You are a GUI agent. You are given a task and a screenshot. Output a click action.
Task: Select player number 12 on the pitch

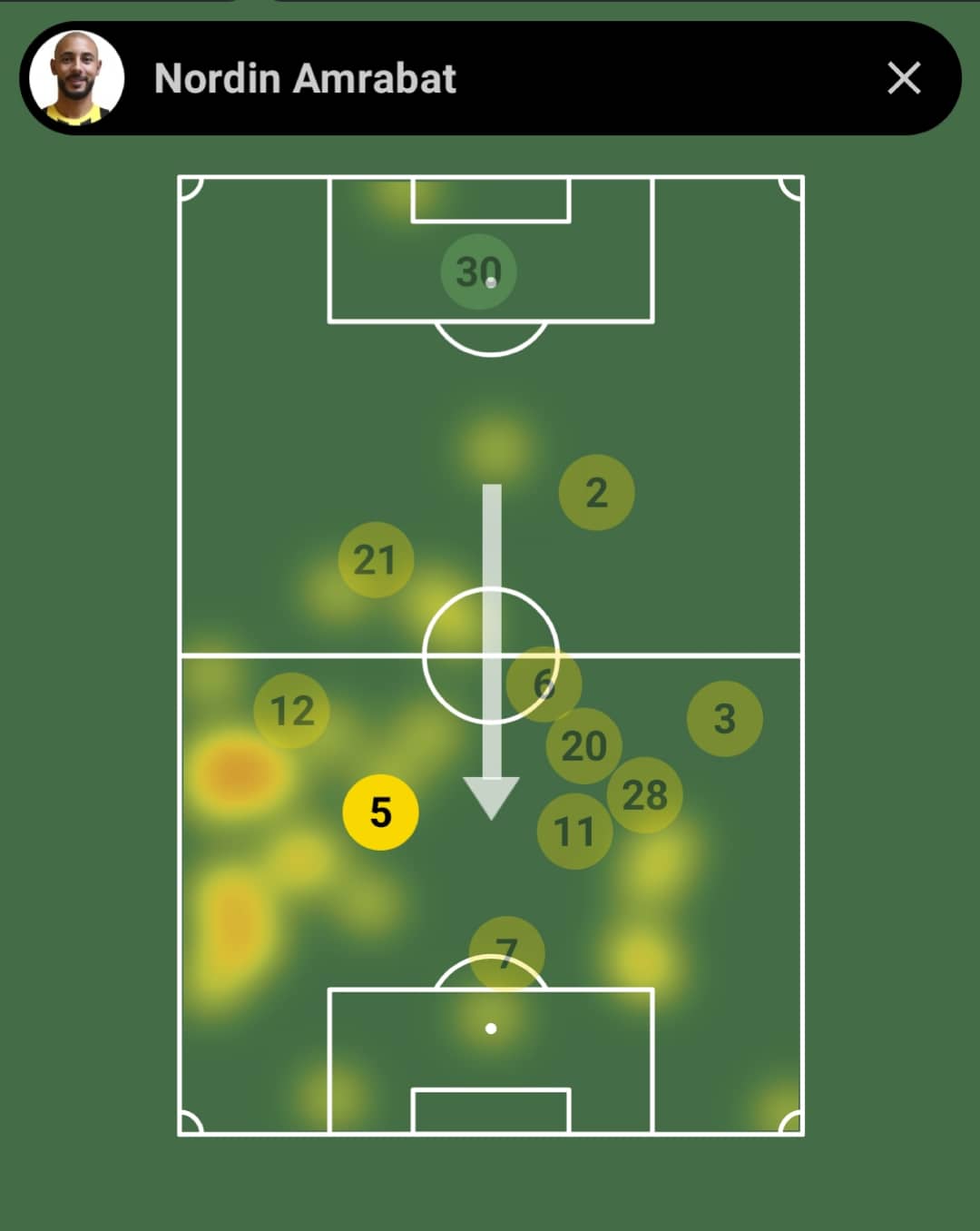291,710
